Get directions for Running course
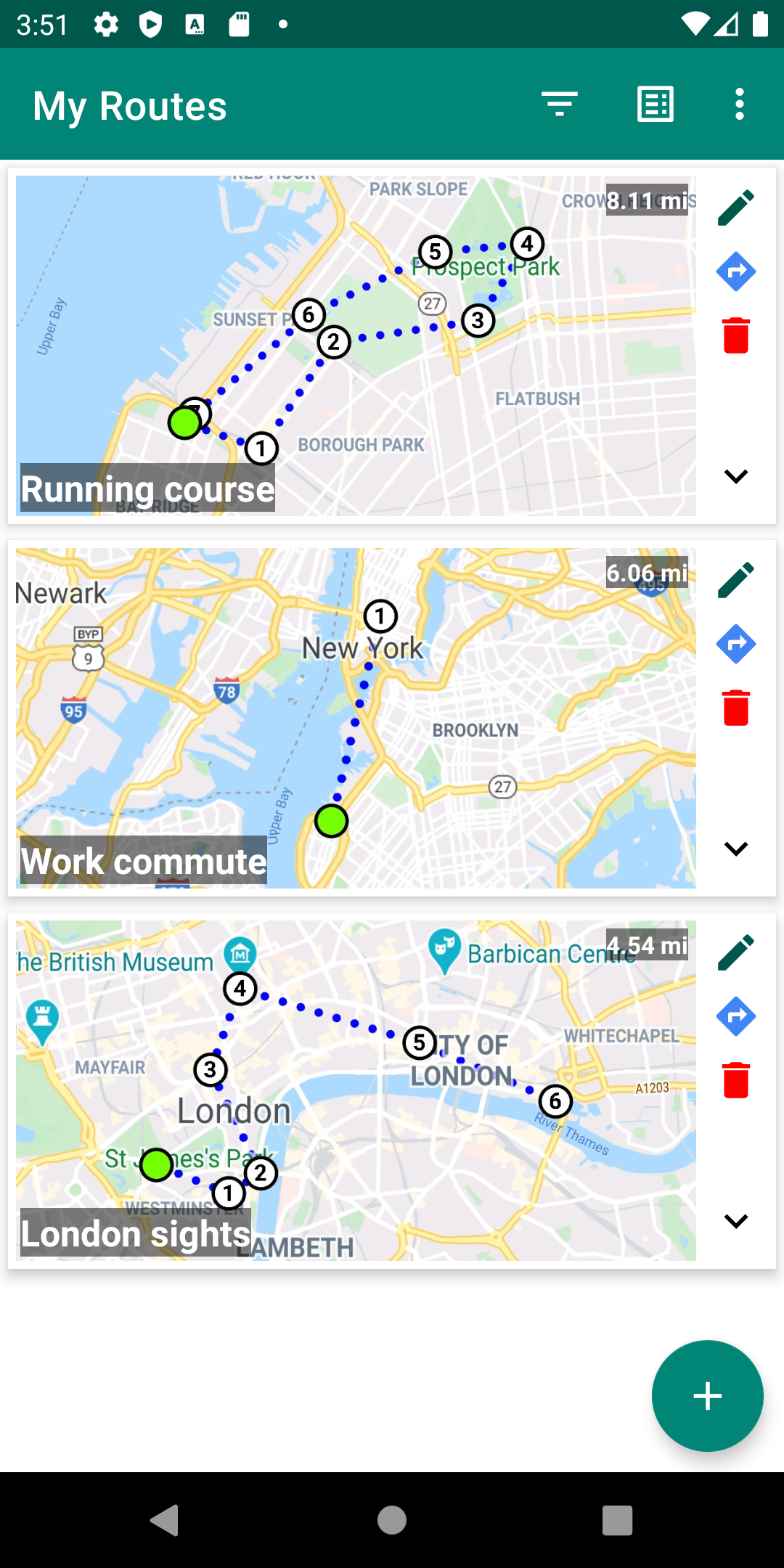The image size is (784, 1568). coord(736,272)
